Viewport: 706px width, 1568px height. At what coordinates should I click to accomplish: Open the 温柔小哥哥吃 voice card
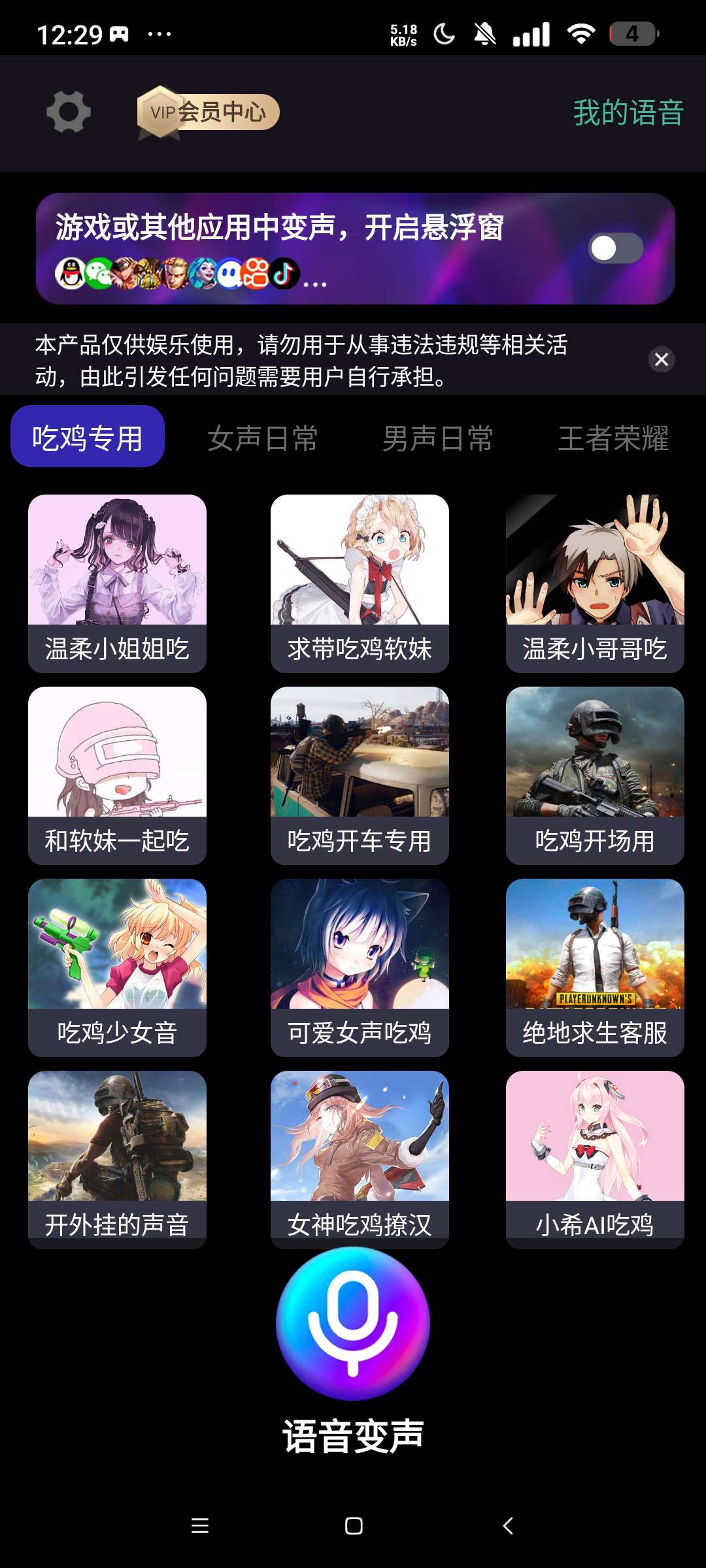click(595, 583)
